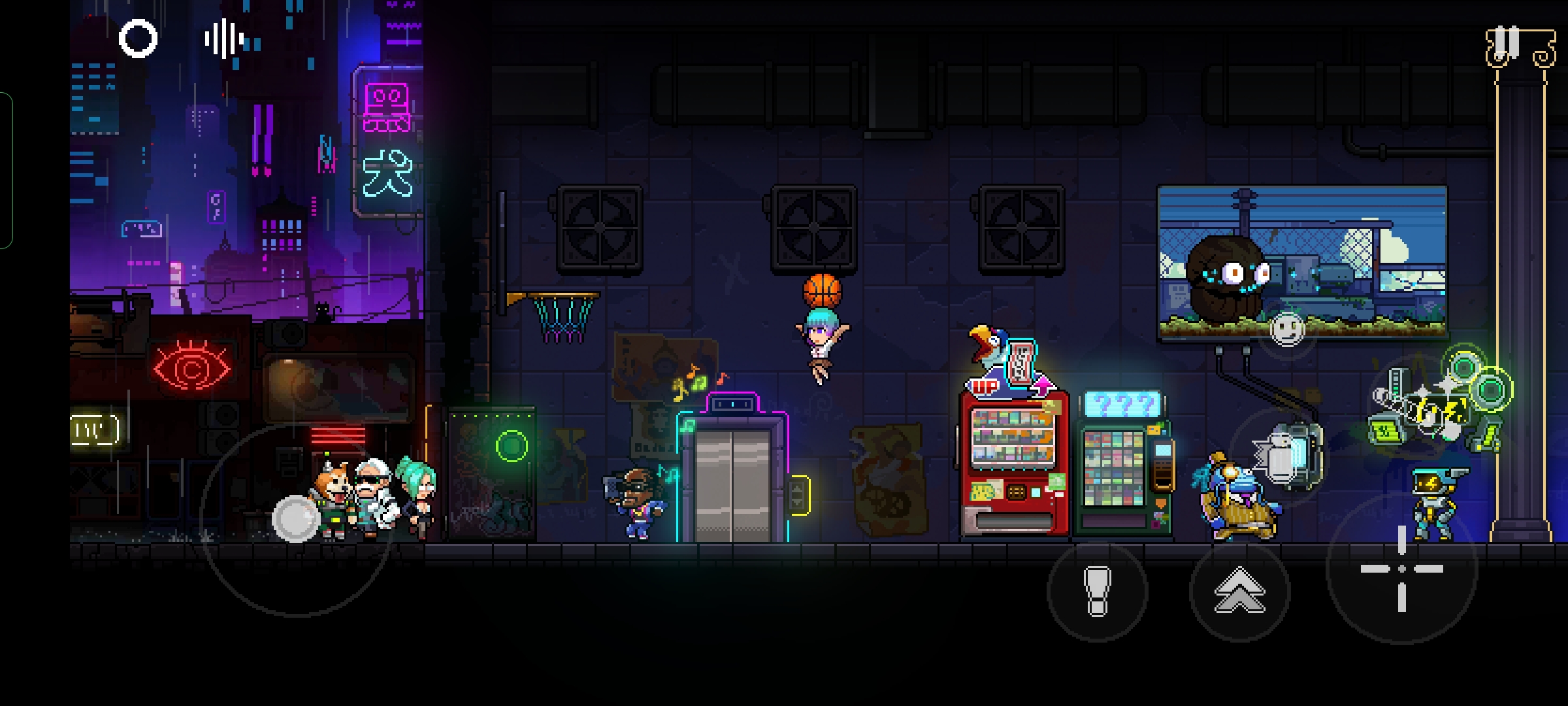Tap the screen recording circle icon

coord(138,39)
